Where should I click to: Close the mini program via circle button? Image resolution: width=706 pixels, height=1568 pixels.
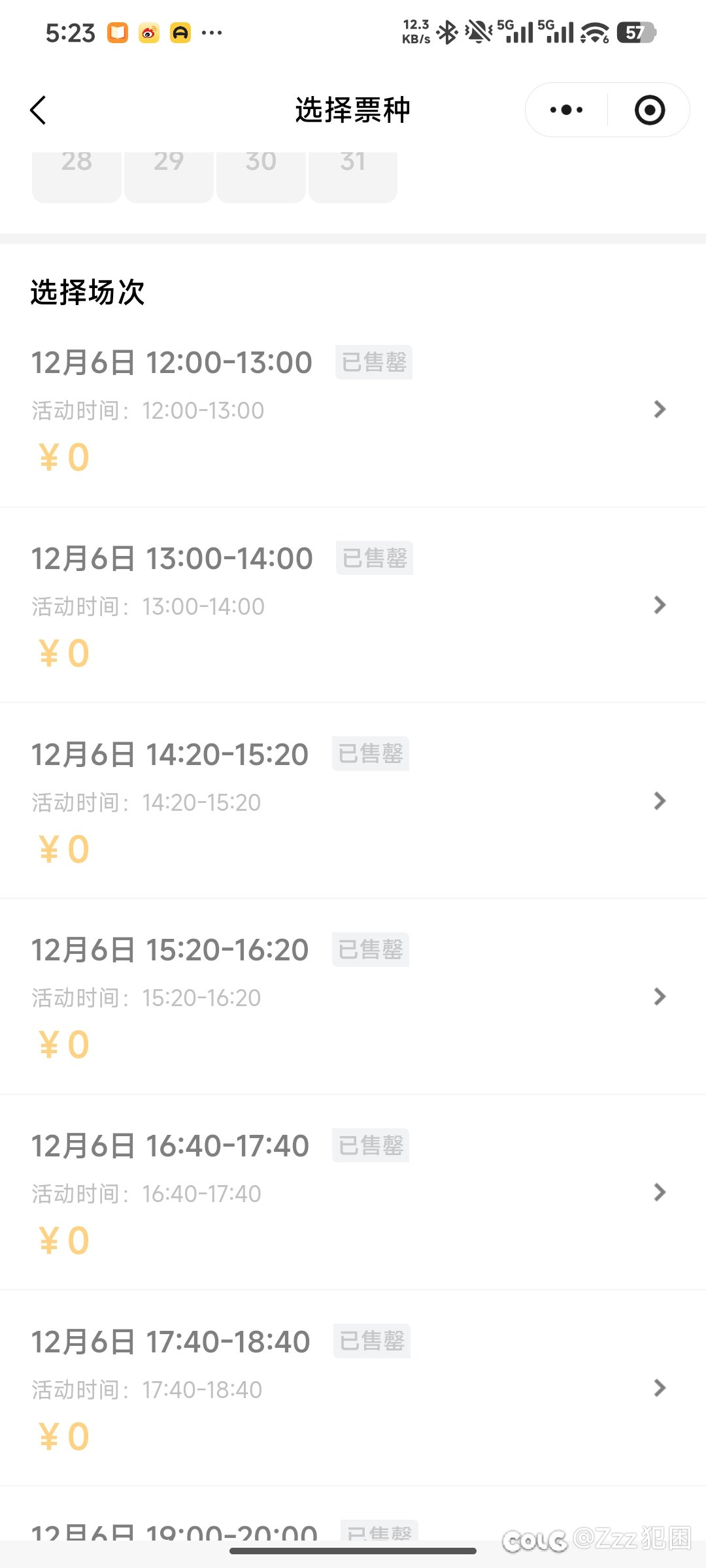[650, 110]
